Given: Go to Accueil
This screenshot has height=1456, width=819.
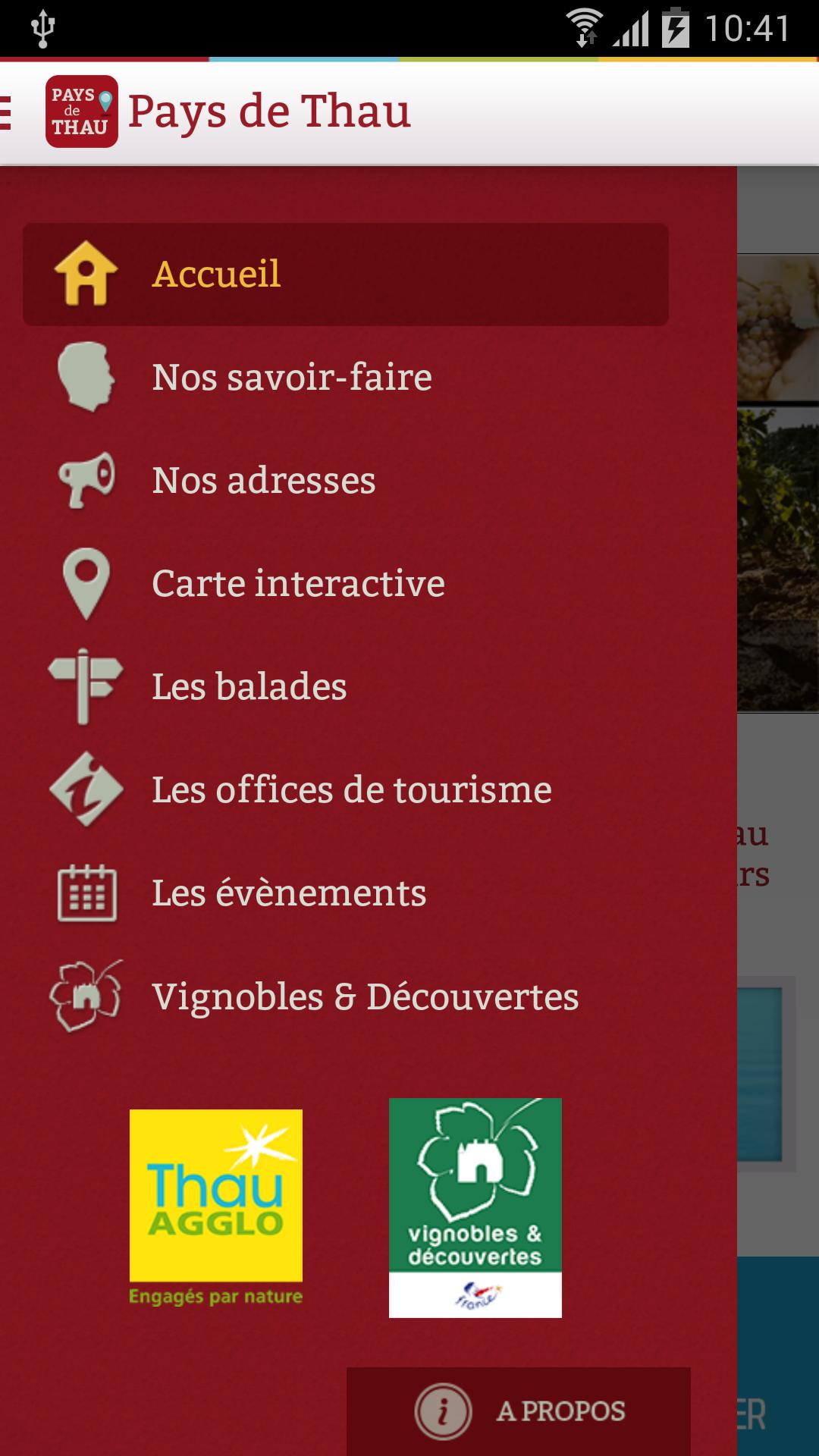Looking at the screenshot, I should tap(345, 275).
